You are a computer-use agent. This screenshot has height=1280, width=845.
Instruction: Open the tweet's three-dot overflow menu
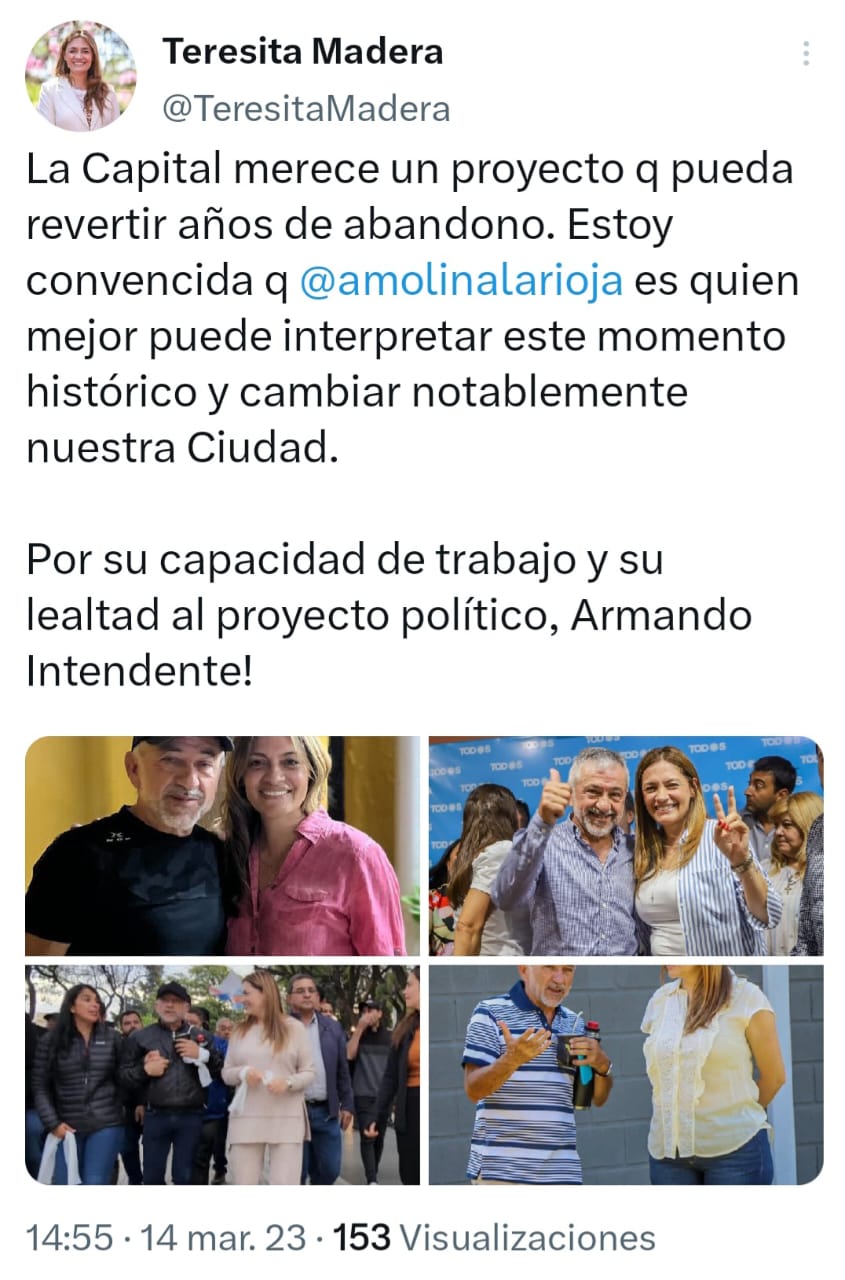click(806, 53)
